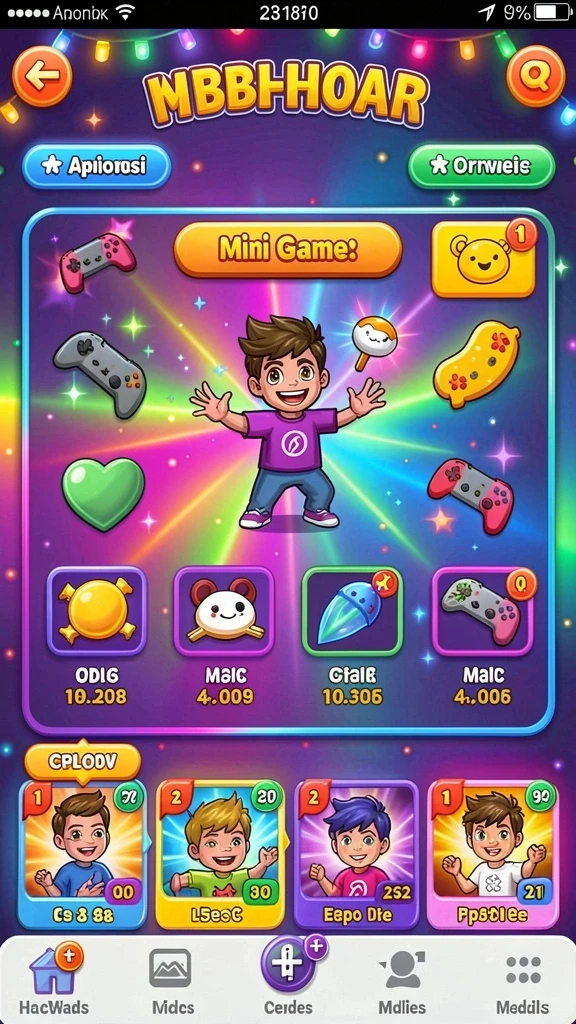This screenshot has height=1024, width=576.
Task: Open the Ppsdlee character card
Action: pos(493,854)
